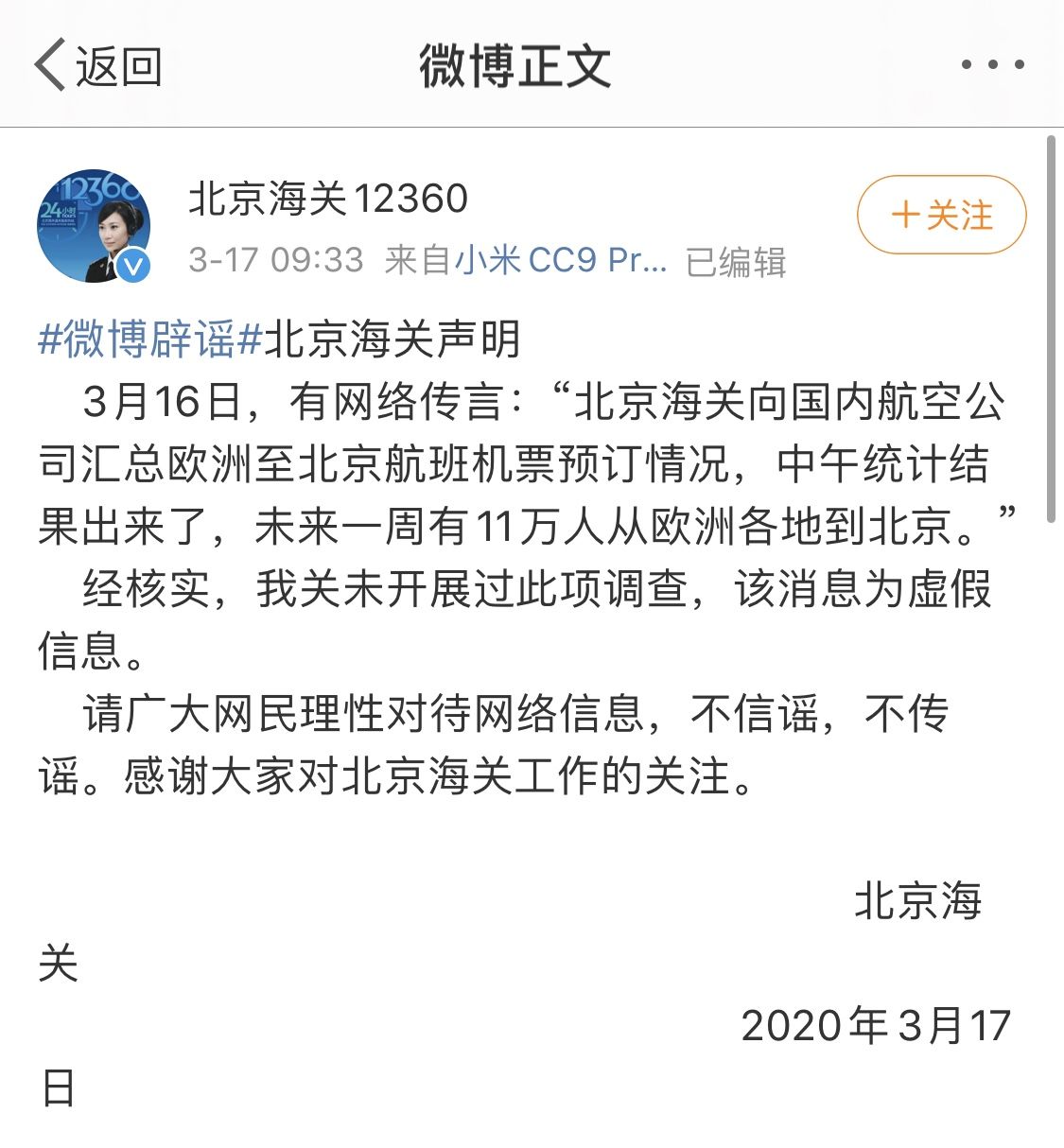Open the 北京海关12360 profile avatar
Viewport: 1064px width, 1148px height.
[94, 227]
